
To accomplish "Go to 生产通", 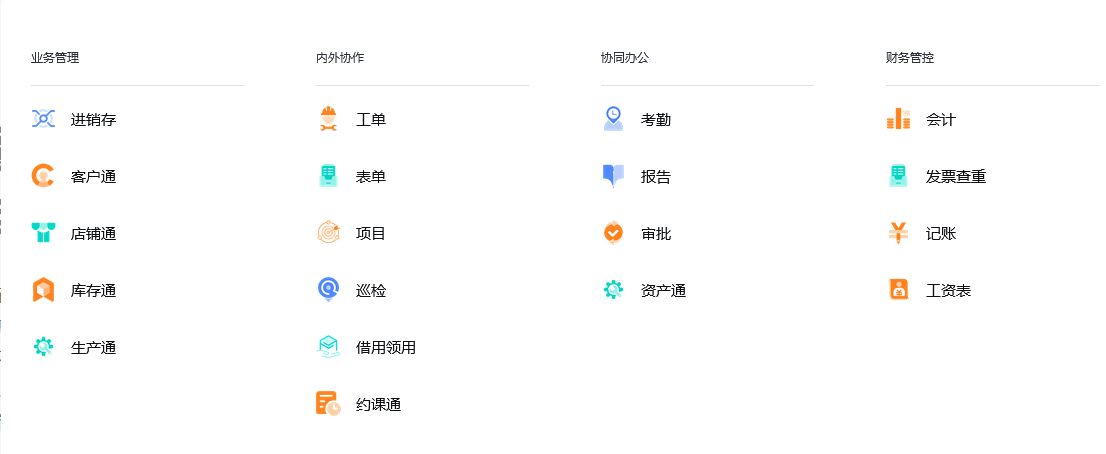I will coord(92,348).
